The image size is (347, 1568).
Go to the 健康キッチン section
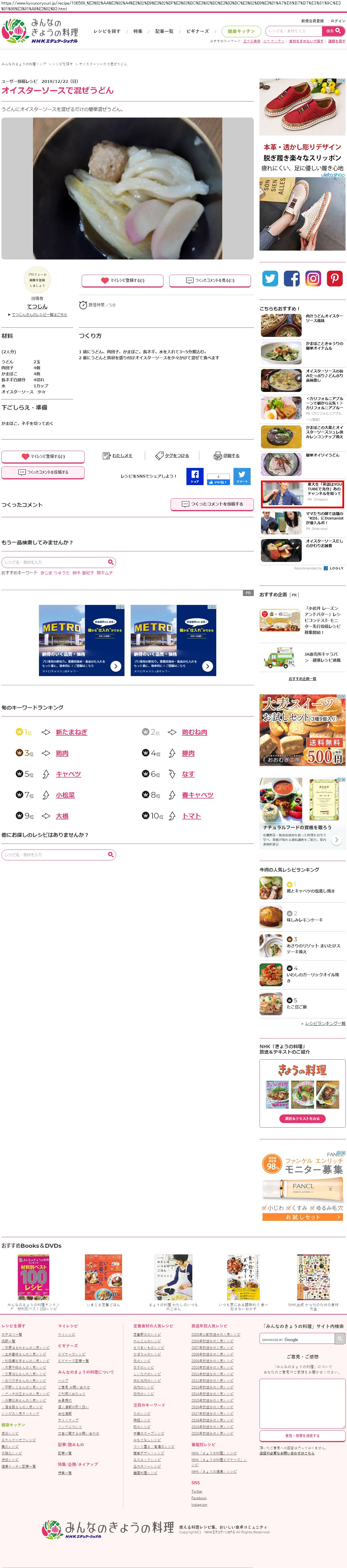[x=241, y=31]
